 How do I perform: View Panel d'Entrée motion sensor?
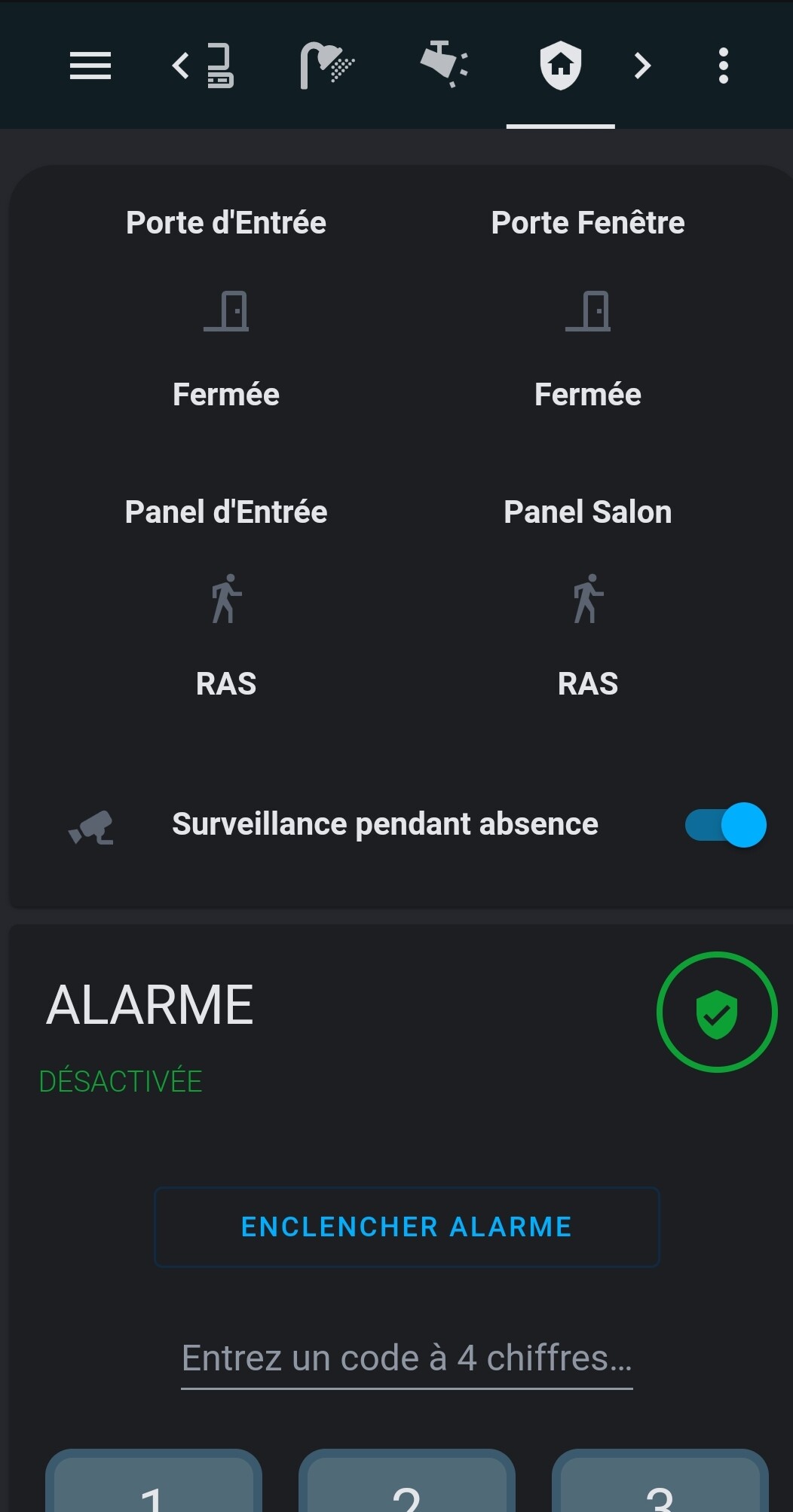point(226,599)
